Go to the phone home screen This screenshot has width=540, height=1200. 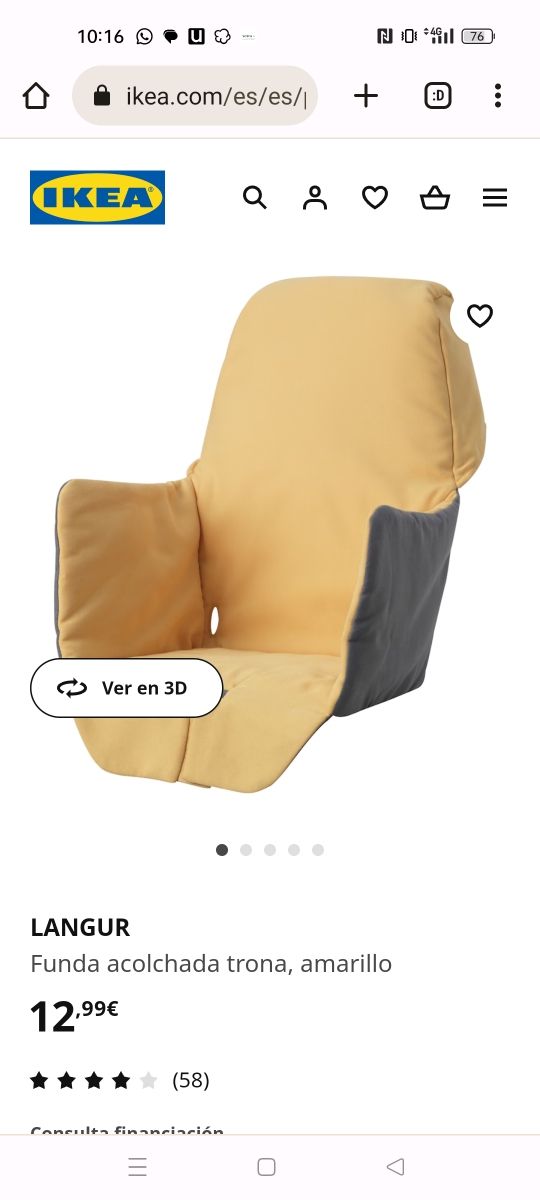(266, 1166)
